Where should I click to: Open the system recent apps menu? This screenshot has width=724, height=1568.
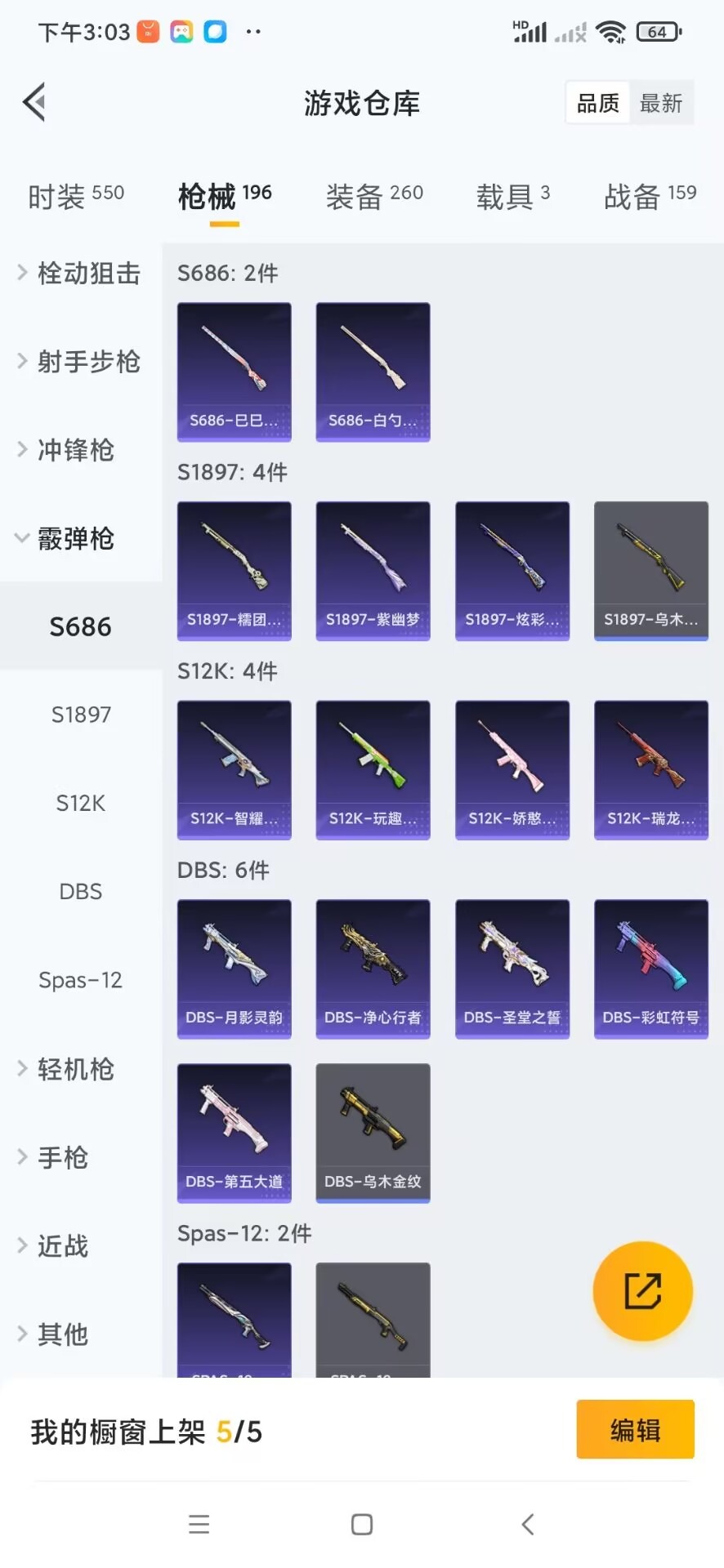[199, 1524]
